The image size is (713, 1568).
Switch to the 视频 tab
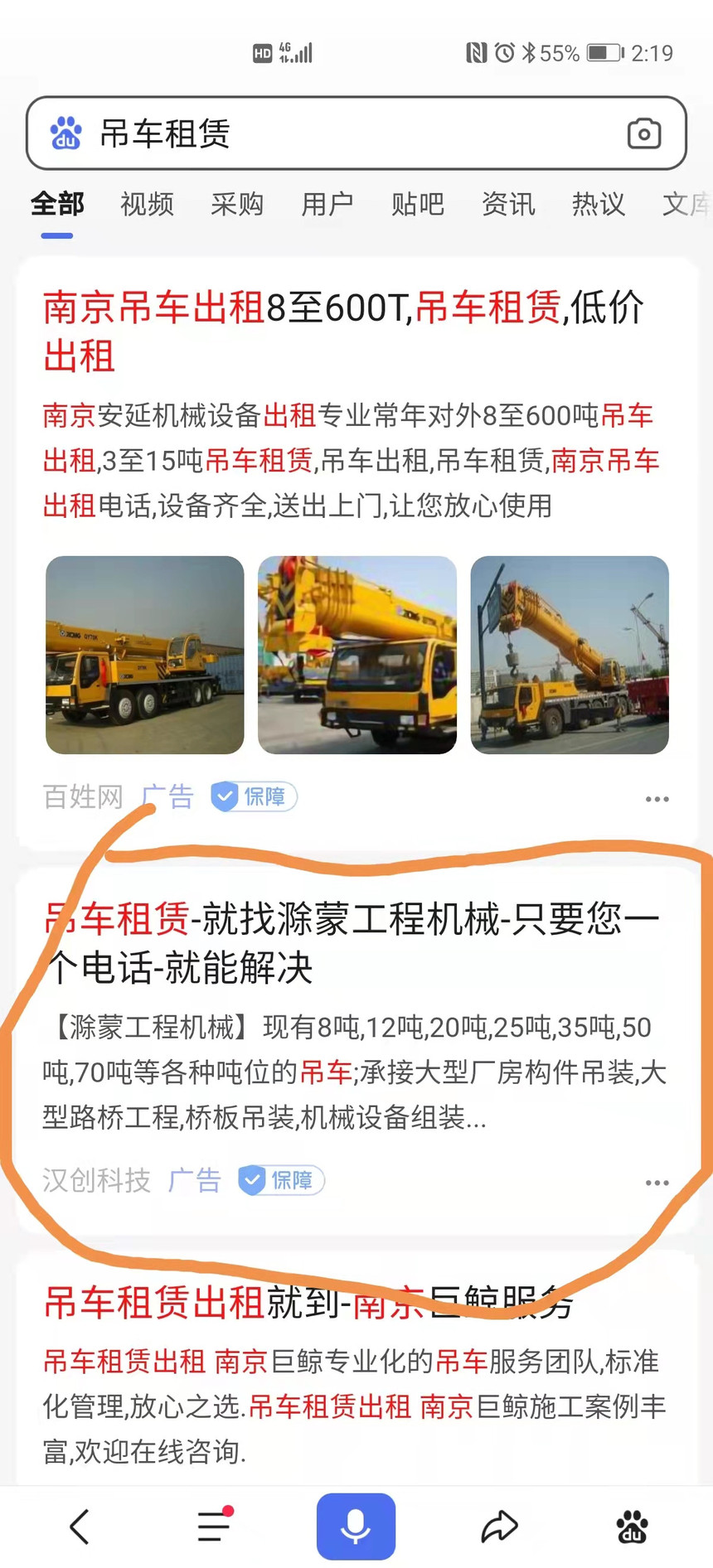(x=147, y=204)
